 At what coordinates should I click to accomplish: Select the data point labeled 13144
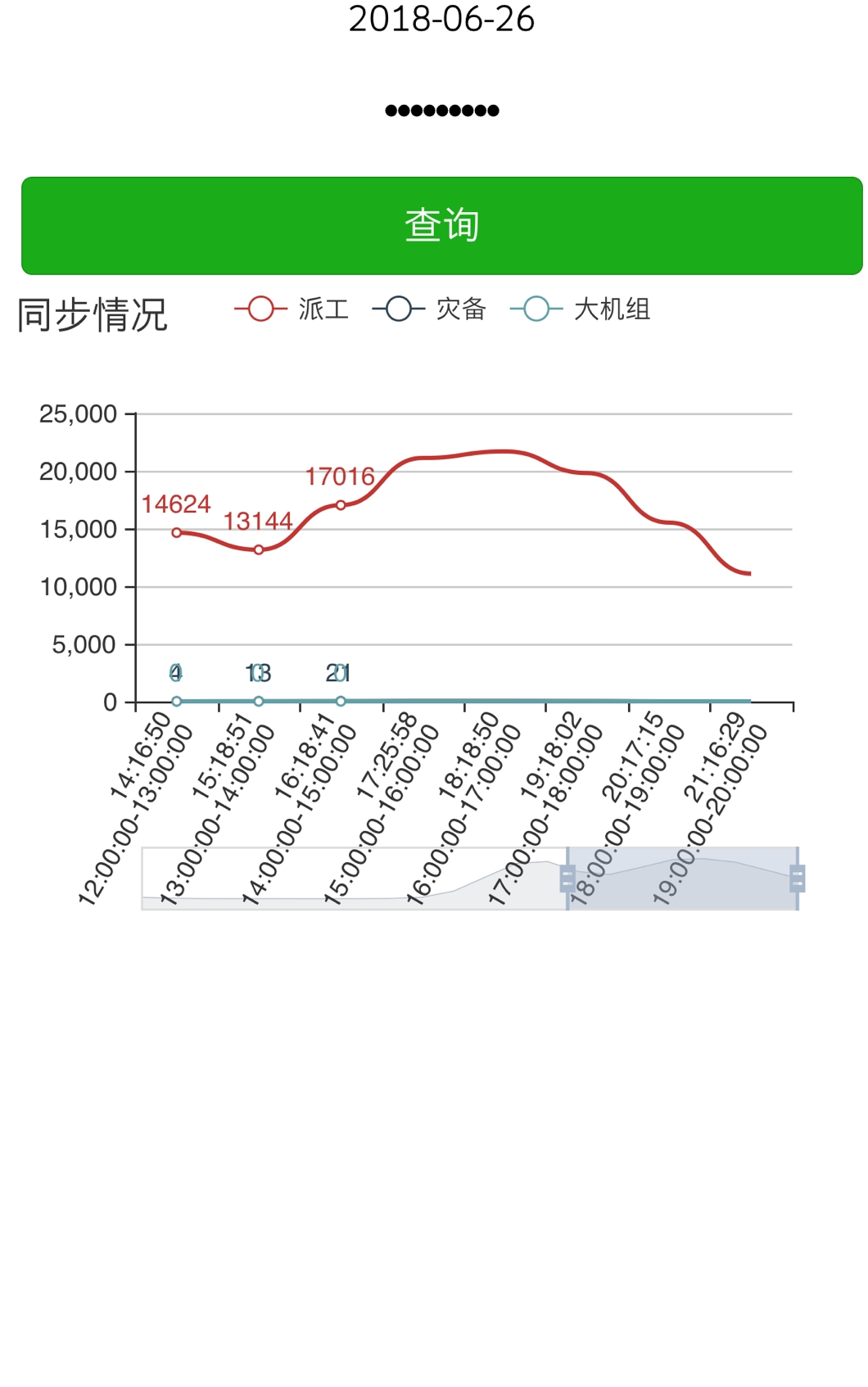pos(258,549)
